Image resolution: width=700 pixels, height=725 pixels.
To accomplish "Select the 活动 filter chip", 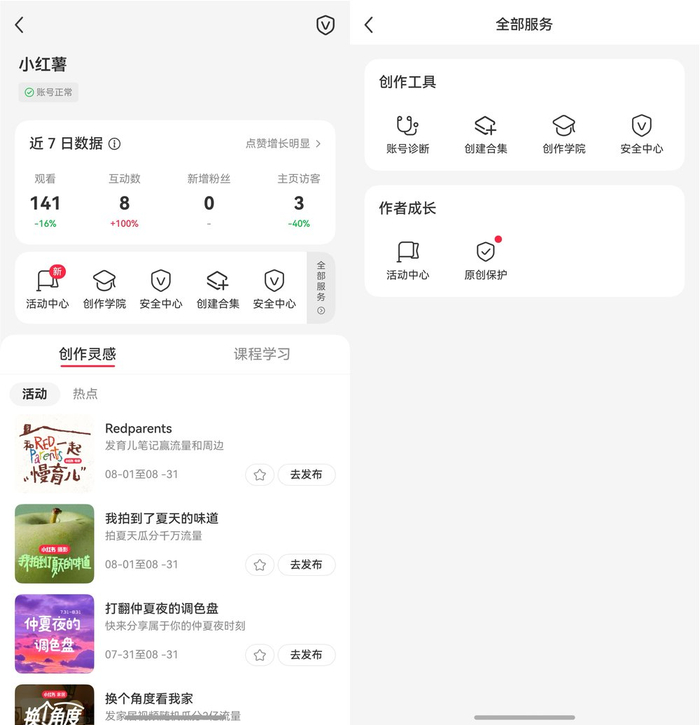I will pos(35,394).
